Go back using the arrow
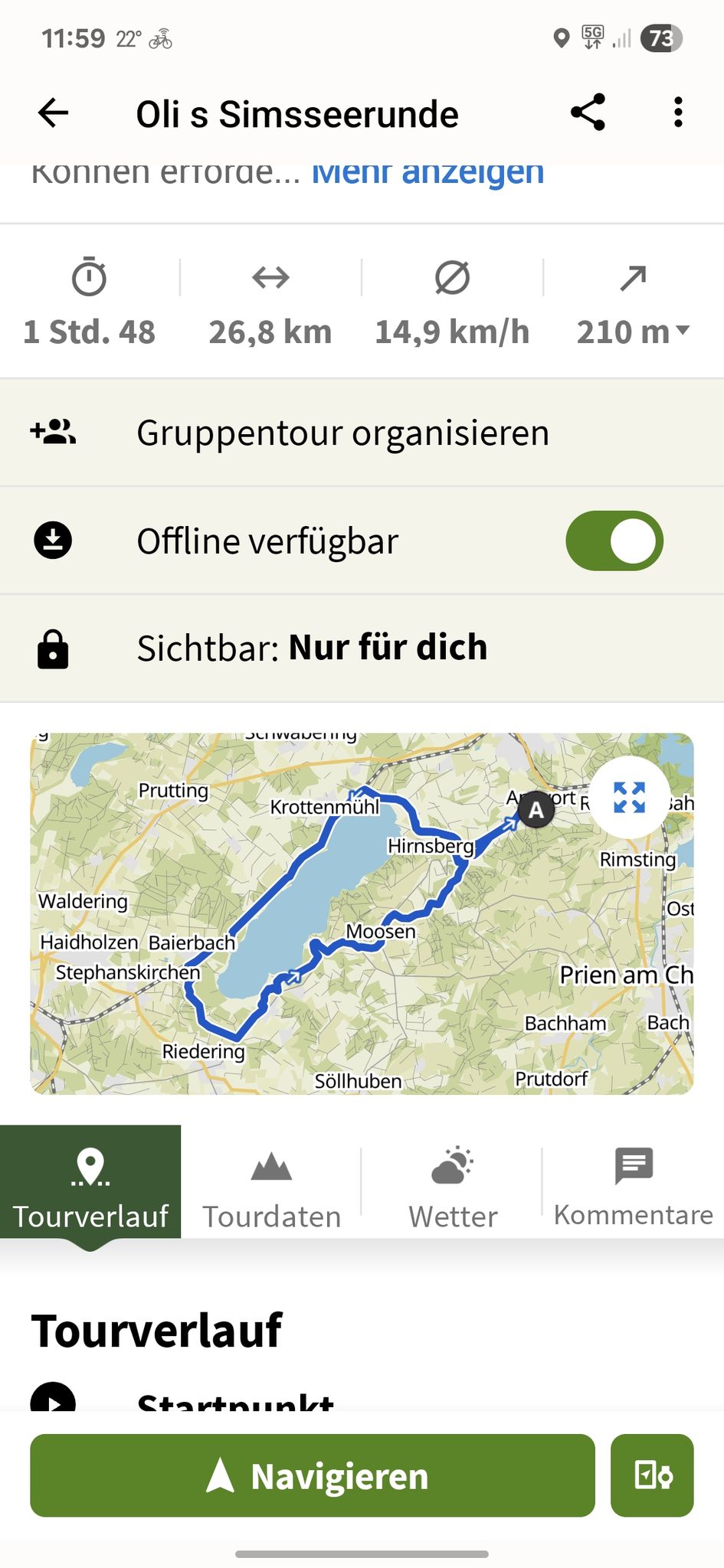 (53, 113)
